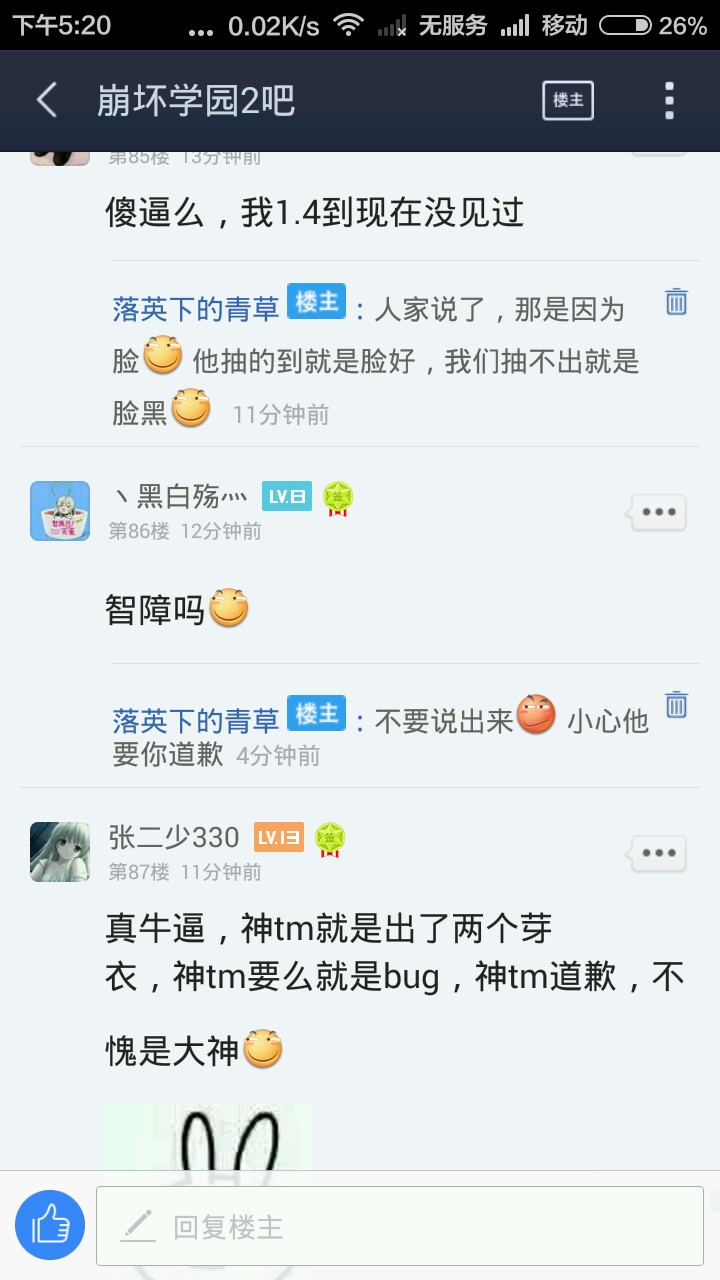Open username 张二少330
Screen dimensions: 720x1280
pyautogui.click(x=174, y=837)
